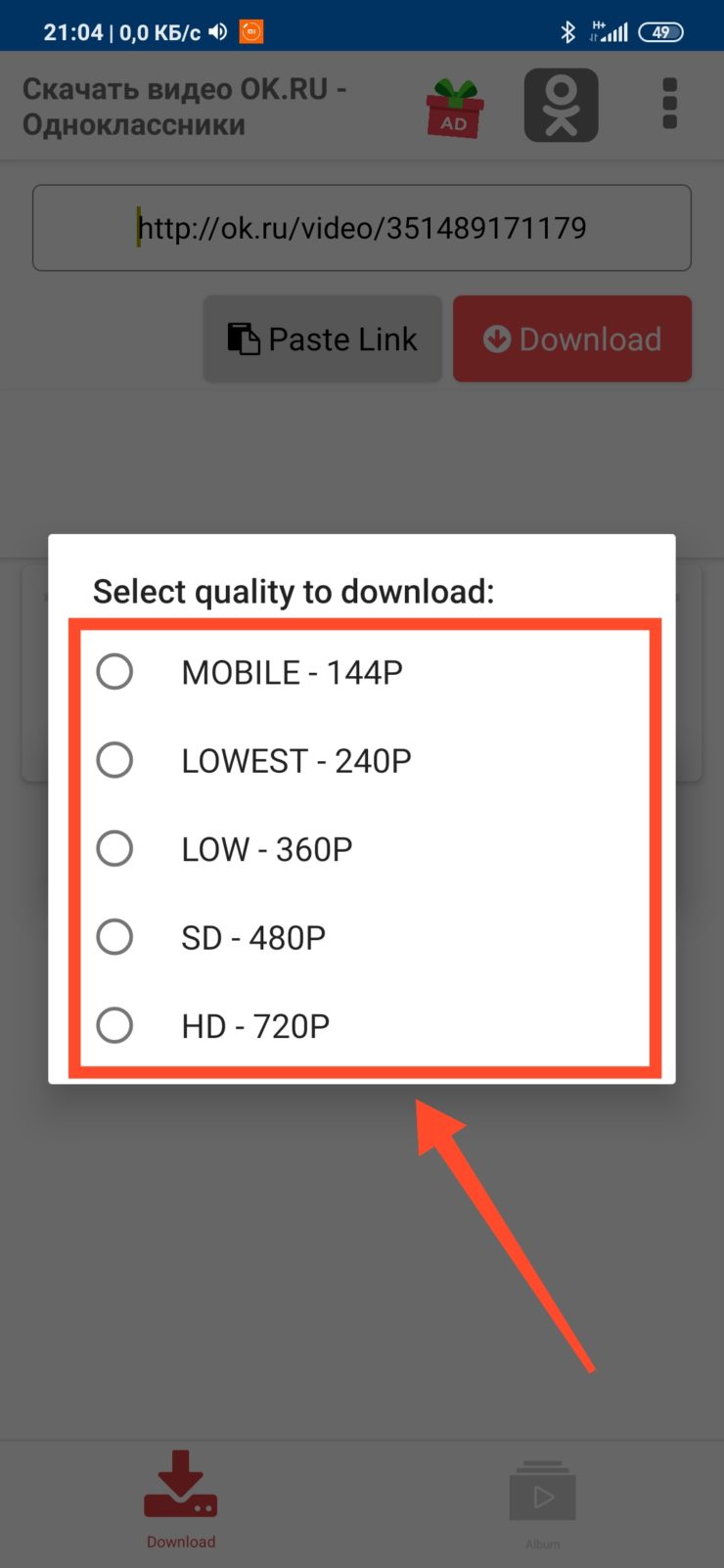Choose HD - 720P quality
The image size is (724, 1568).
coord(362,1025)
